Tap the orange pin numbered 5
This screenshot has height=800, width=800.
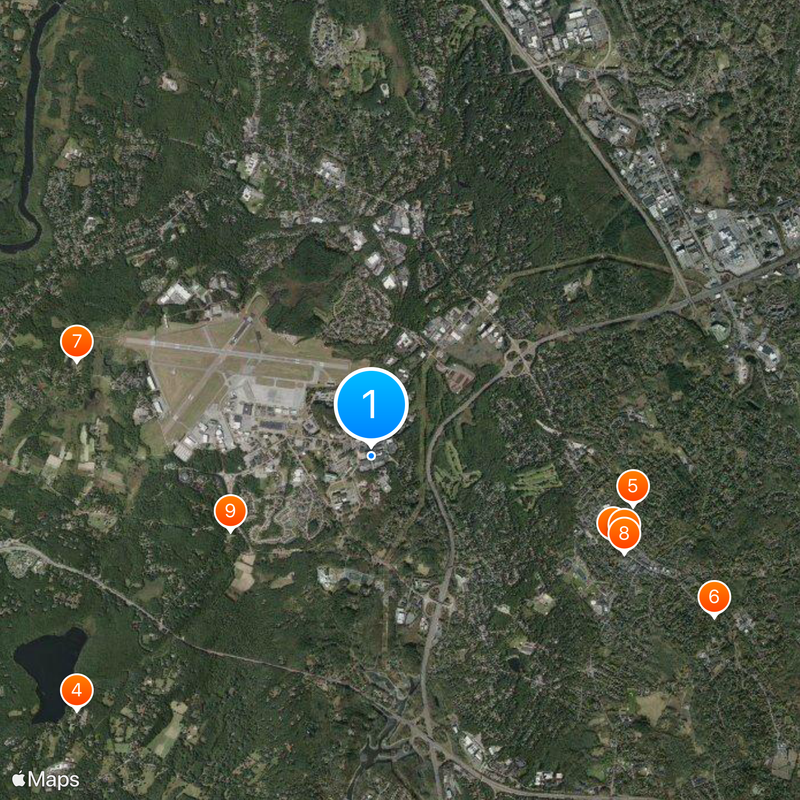[632, 487]
